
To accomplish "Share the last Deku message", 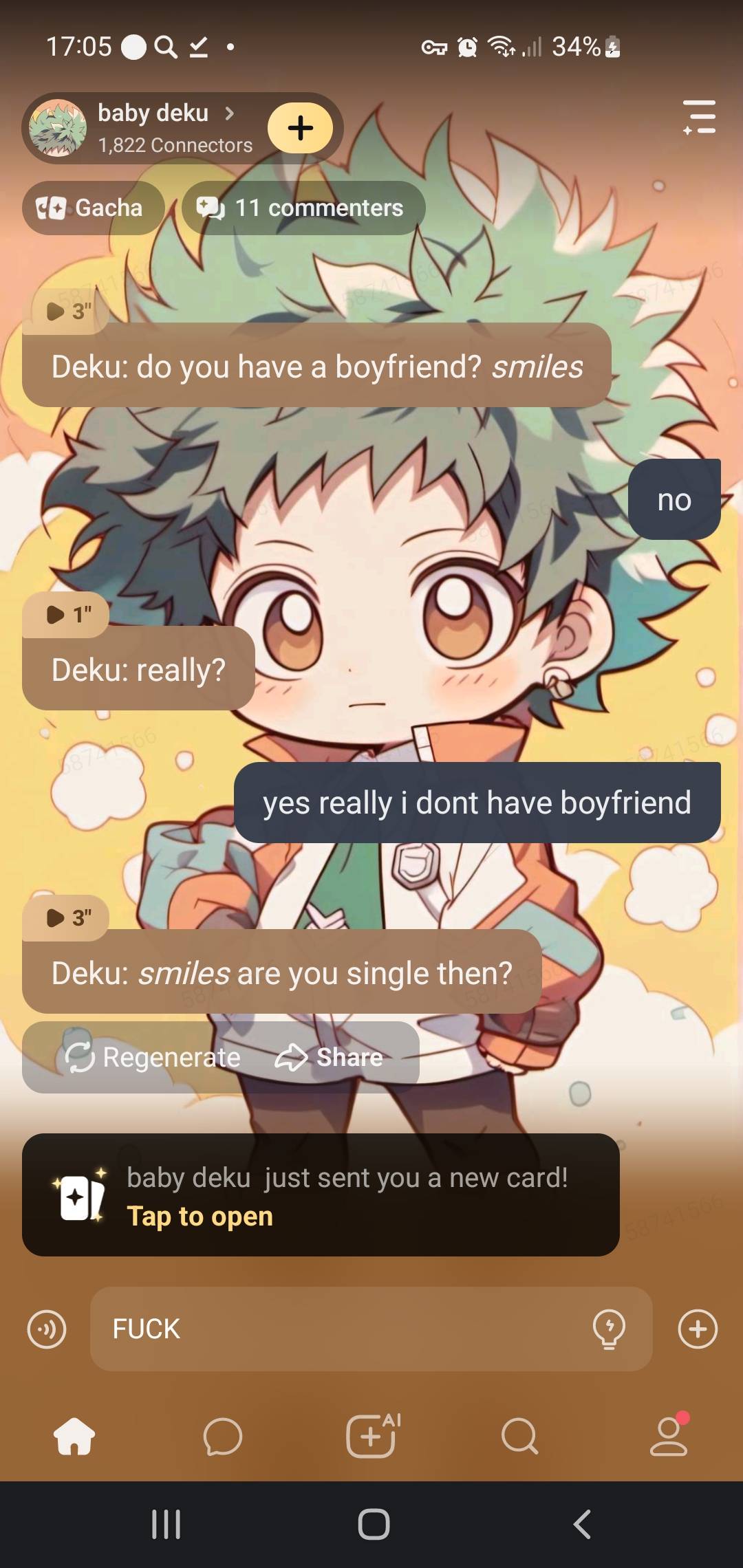I will [329, 1057].
